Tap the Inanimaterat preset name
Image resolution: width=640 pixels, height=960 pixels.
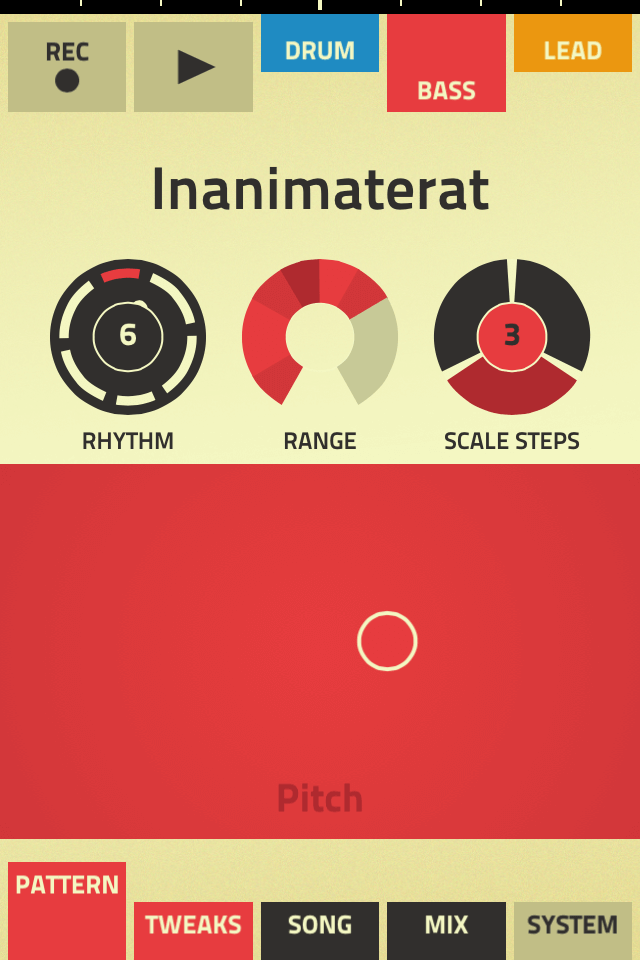(x=320, y=190)
